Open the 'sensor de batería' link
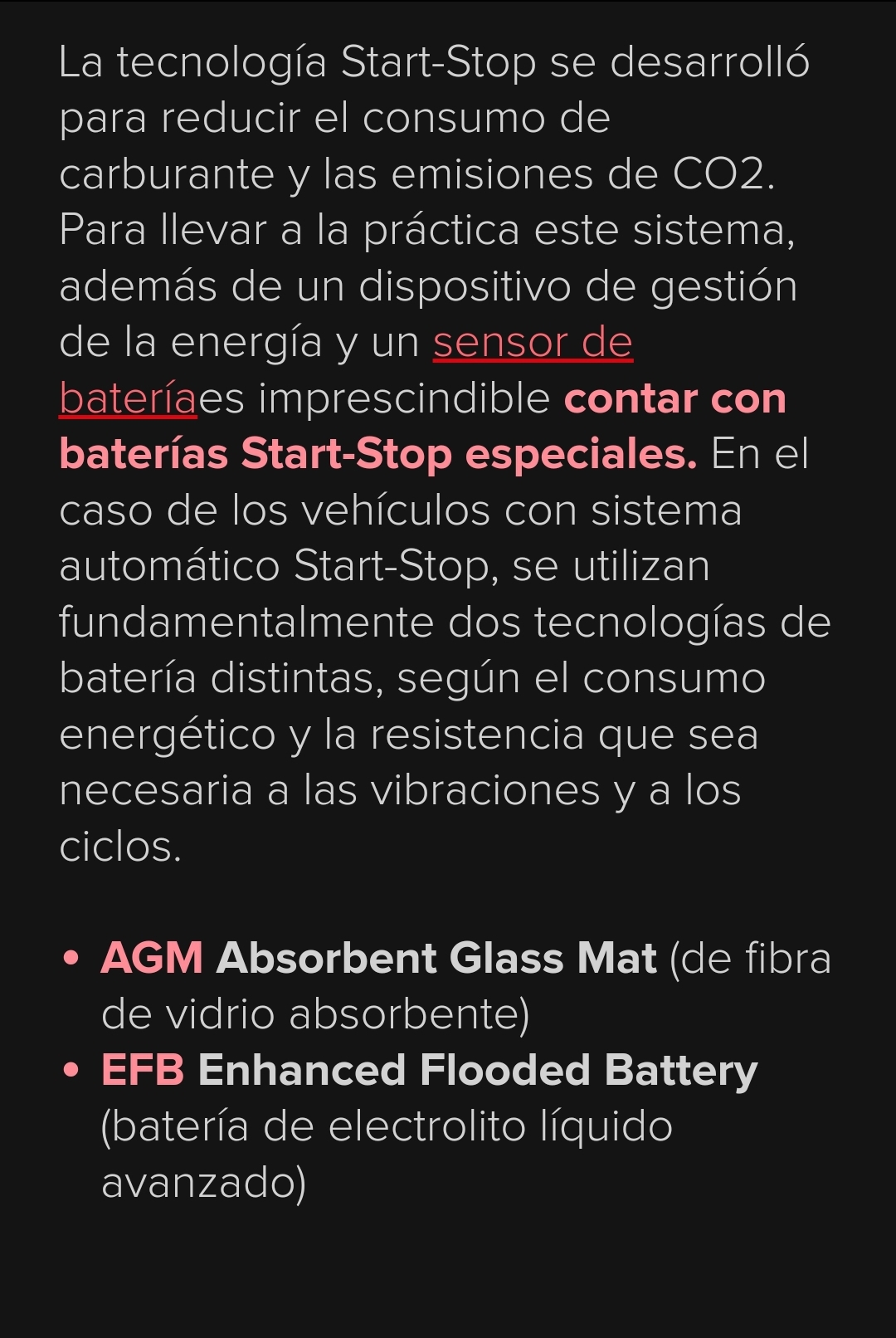The height and width of the screenshot is (1338, 896). (x=533, y=343)
